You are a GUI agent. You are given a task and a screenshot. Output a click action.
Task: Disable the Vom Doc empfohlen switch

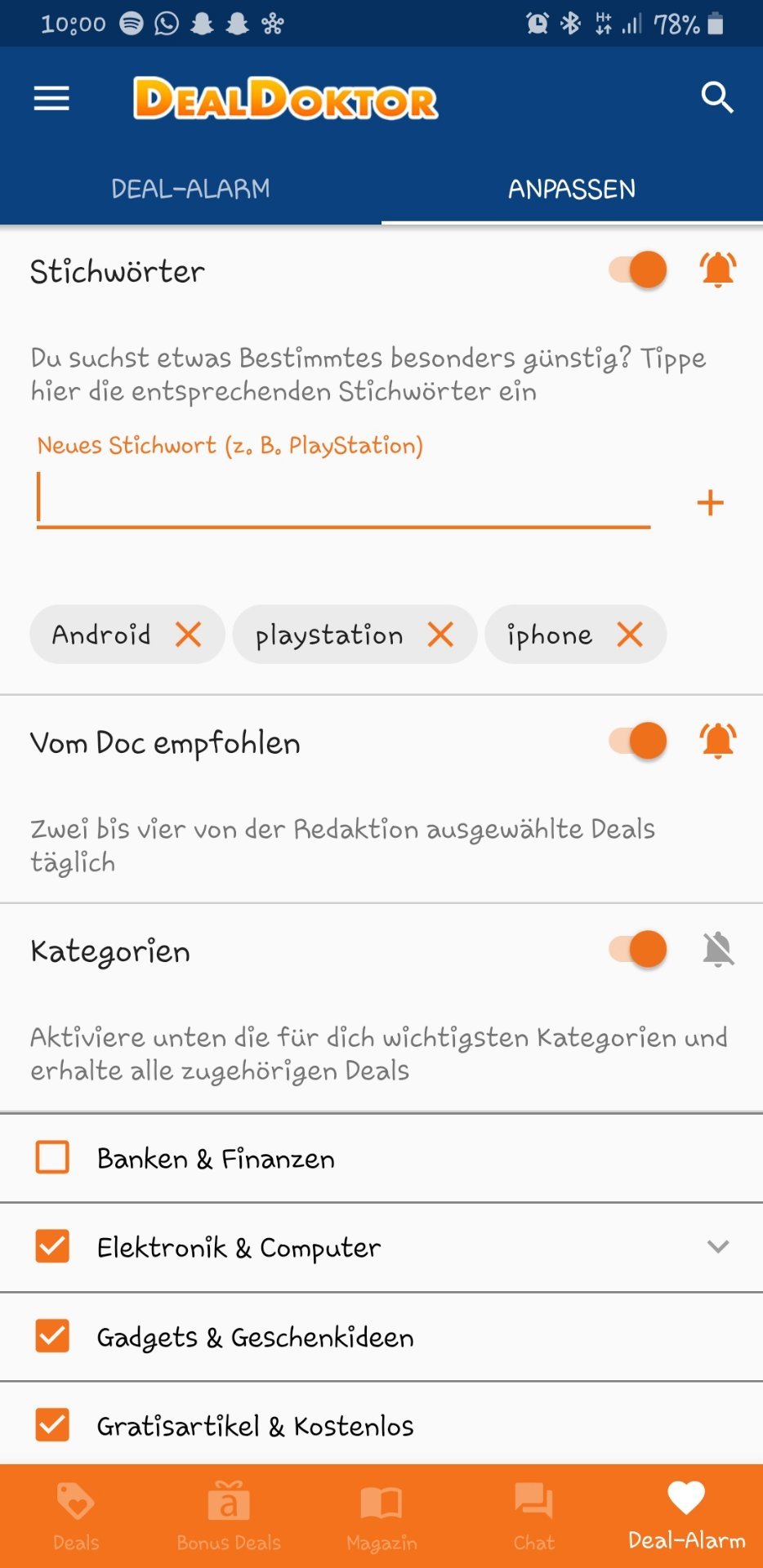[x=638, y=741]
